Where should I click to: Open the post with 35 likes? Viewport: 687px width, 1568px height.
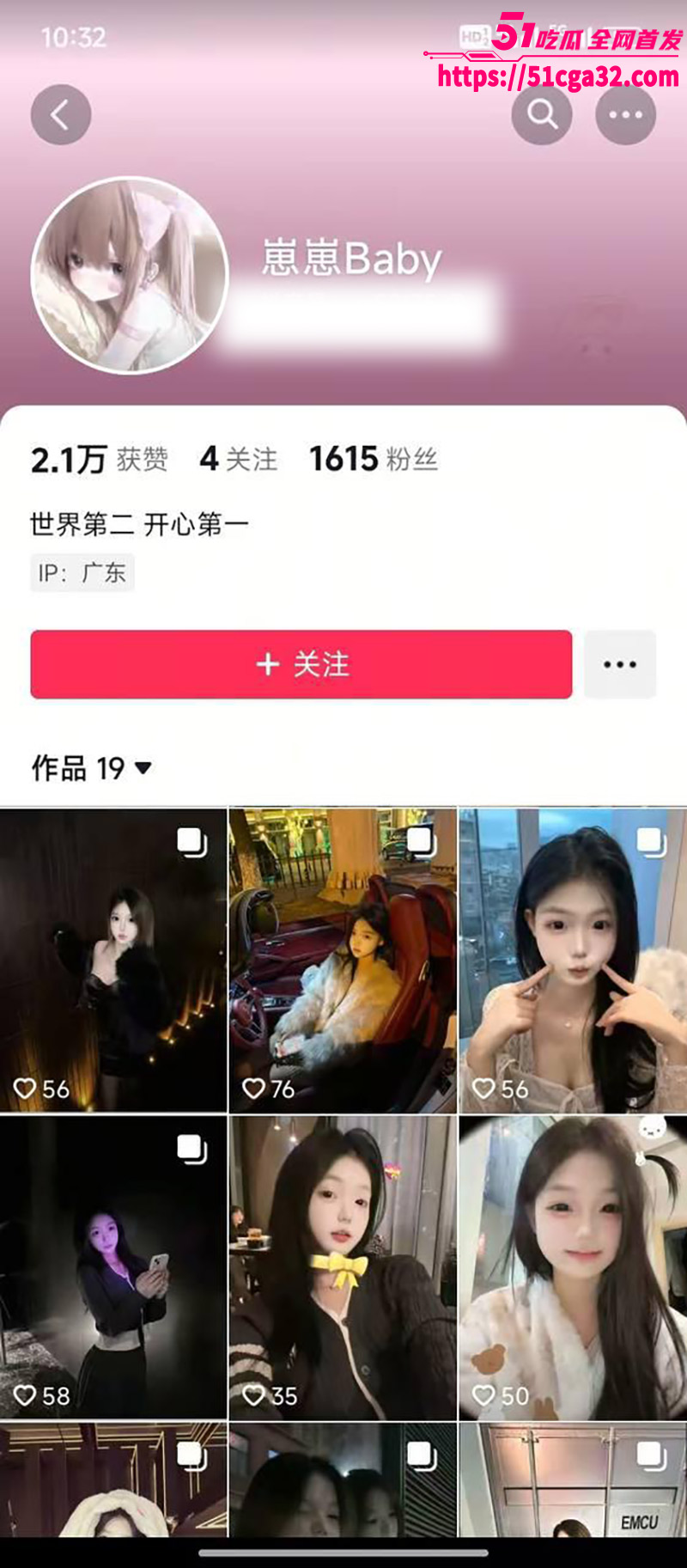click(x=343, y=1267)
